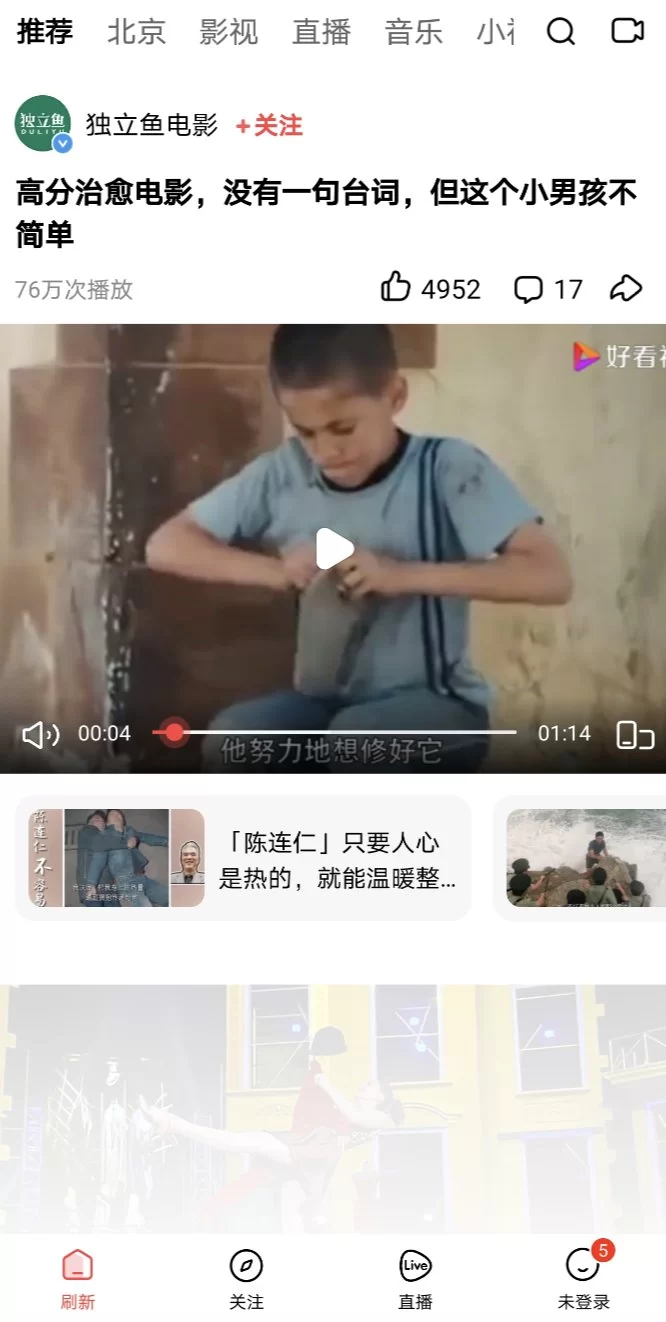This screenshot has width=666, height=1322.
Task: Follow 独立鱼电影 with +关注
Action: 269,125
